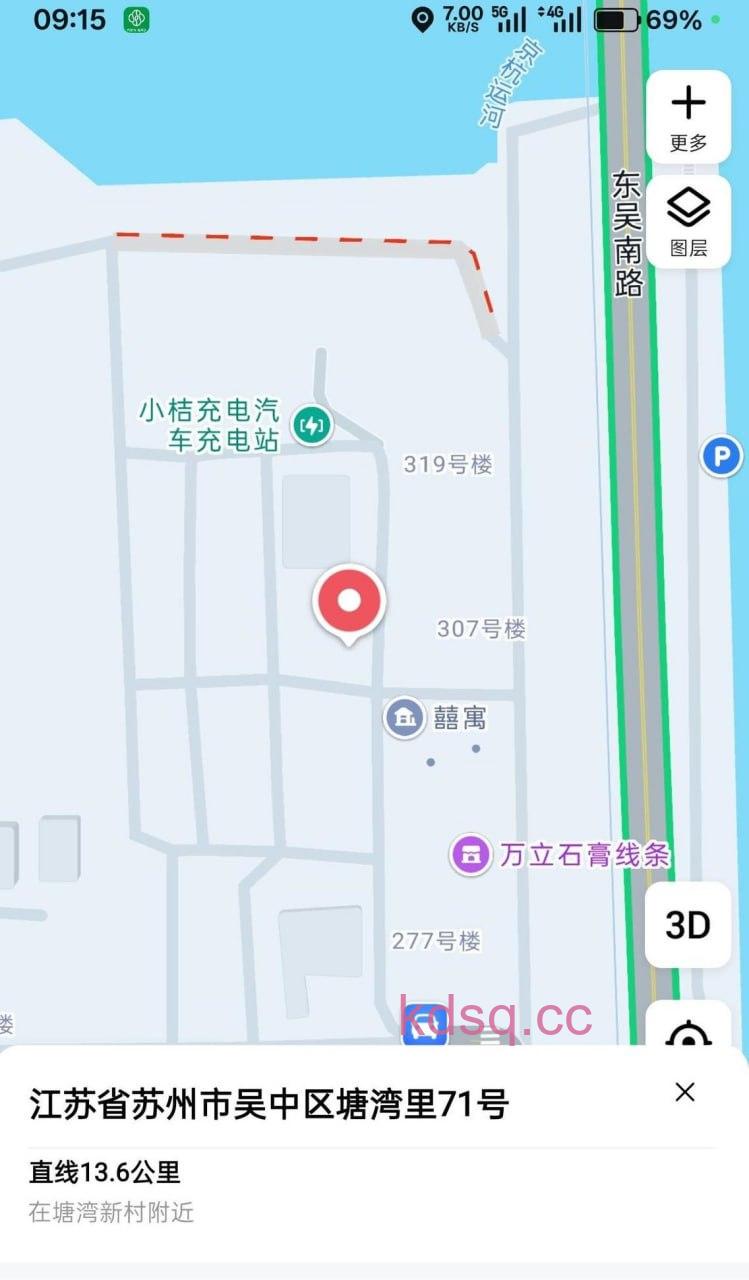
Task: Select the charging station icon near 小桔充电汽车充电站
Action: [310, 426]
